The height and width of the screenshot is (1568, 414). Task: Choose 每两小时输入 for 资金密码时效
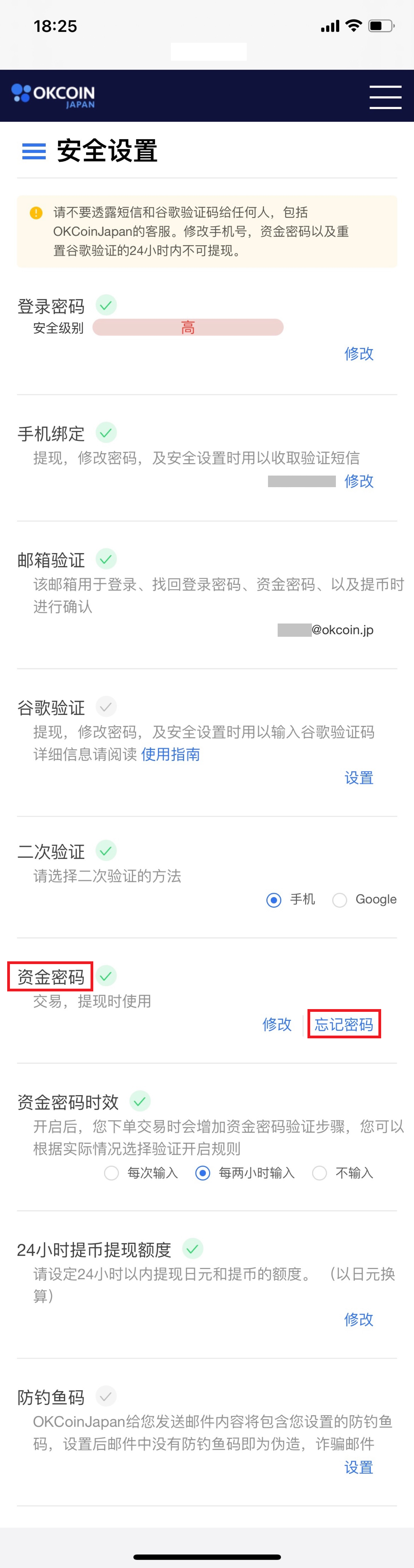point(203,1173)
